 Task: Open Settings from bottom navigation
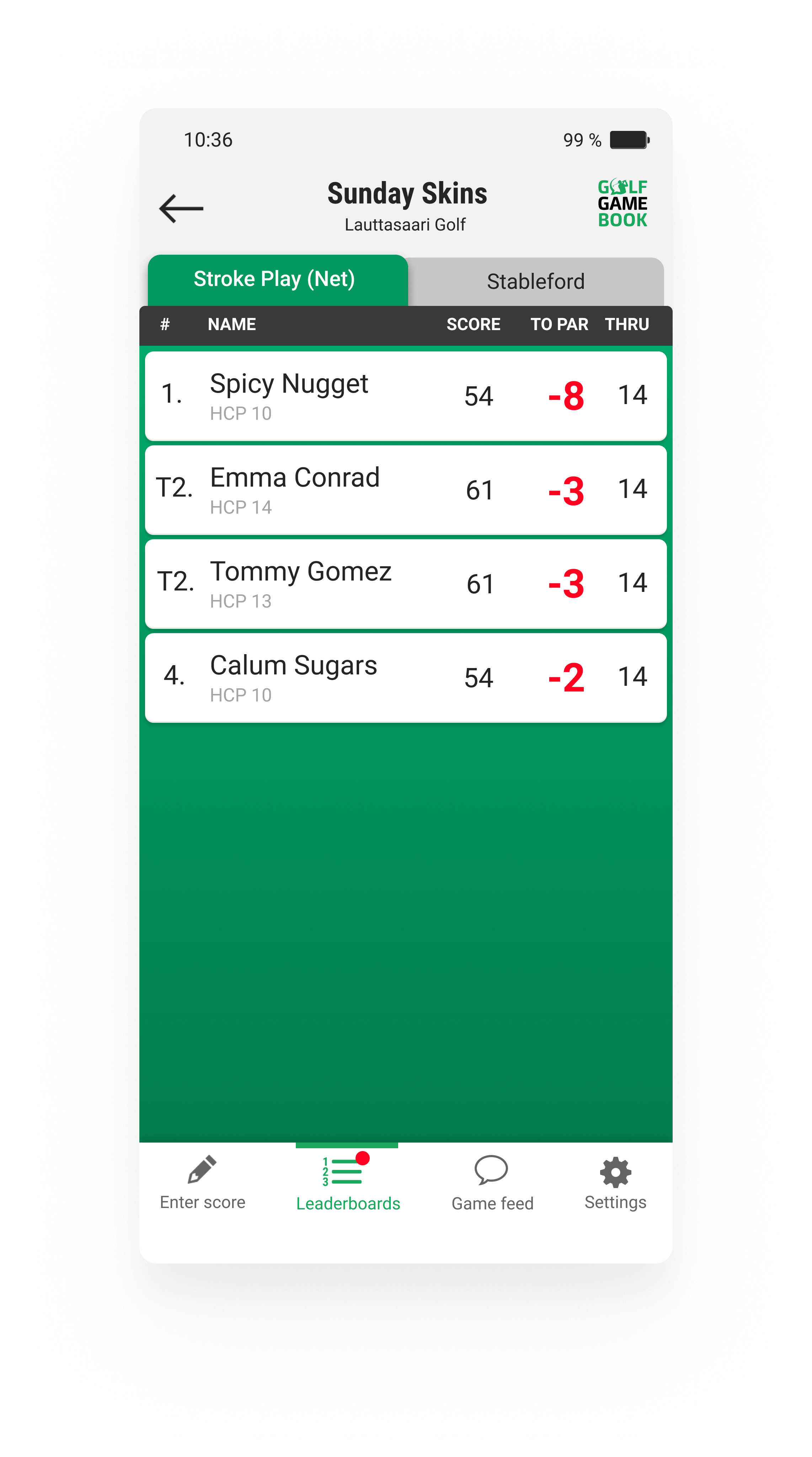pos(615,1182)
